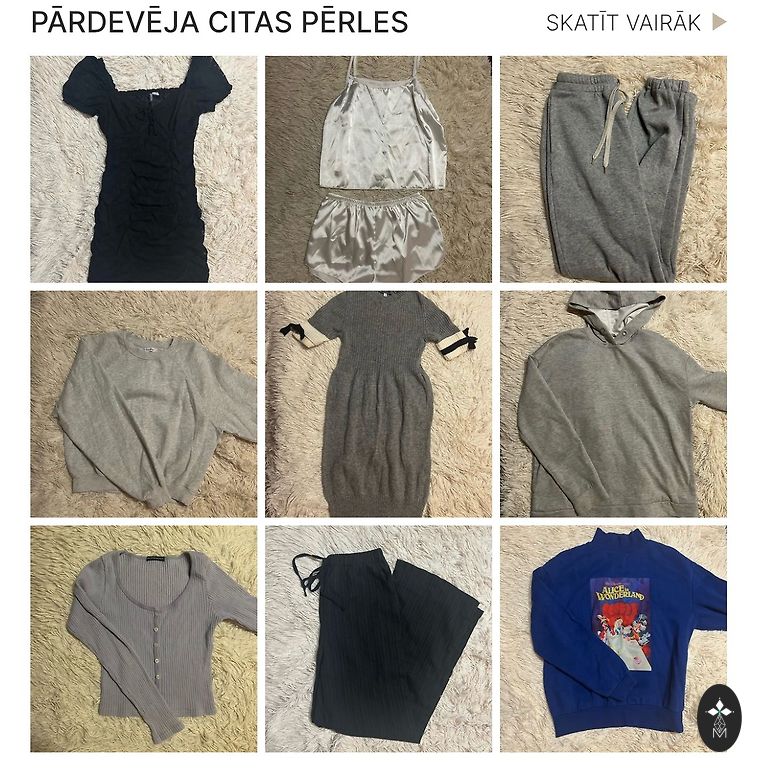View the grey hoodie listing
Viewport: 758px width, 768px height.
point(613,404)
